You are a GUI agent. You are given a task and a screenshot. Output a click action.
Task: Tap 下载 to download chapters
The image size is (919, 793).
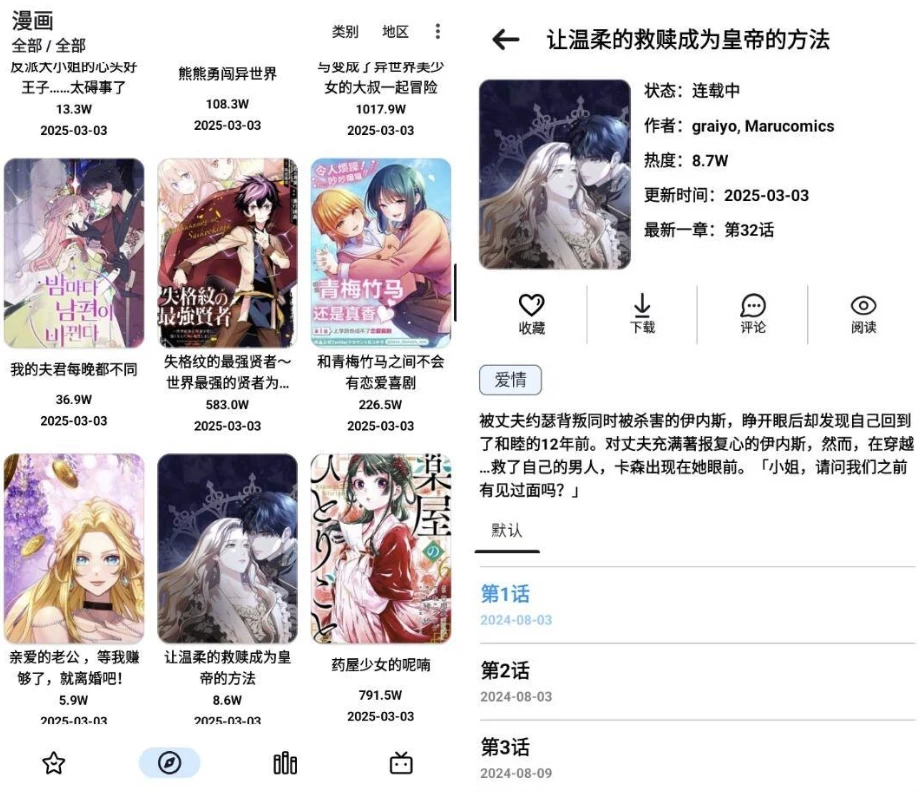[642, 314]
